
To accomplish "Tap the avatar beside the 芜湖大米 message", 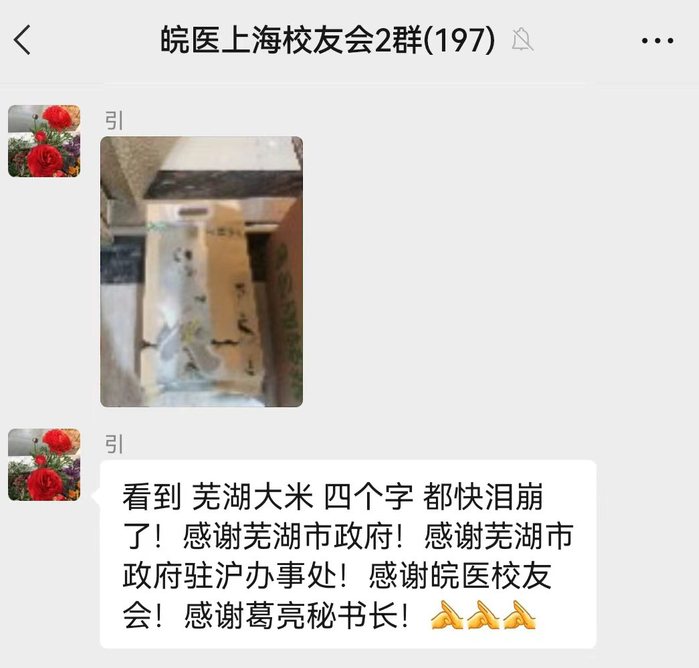I will coord(44,464).
